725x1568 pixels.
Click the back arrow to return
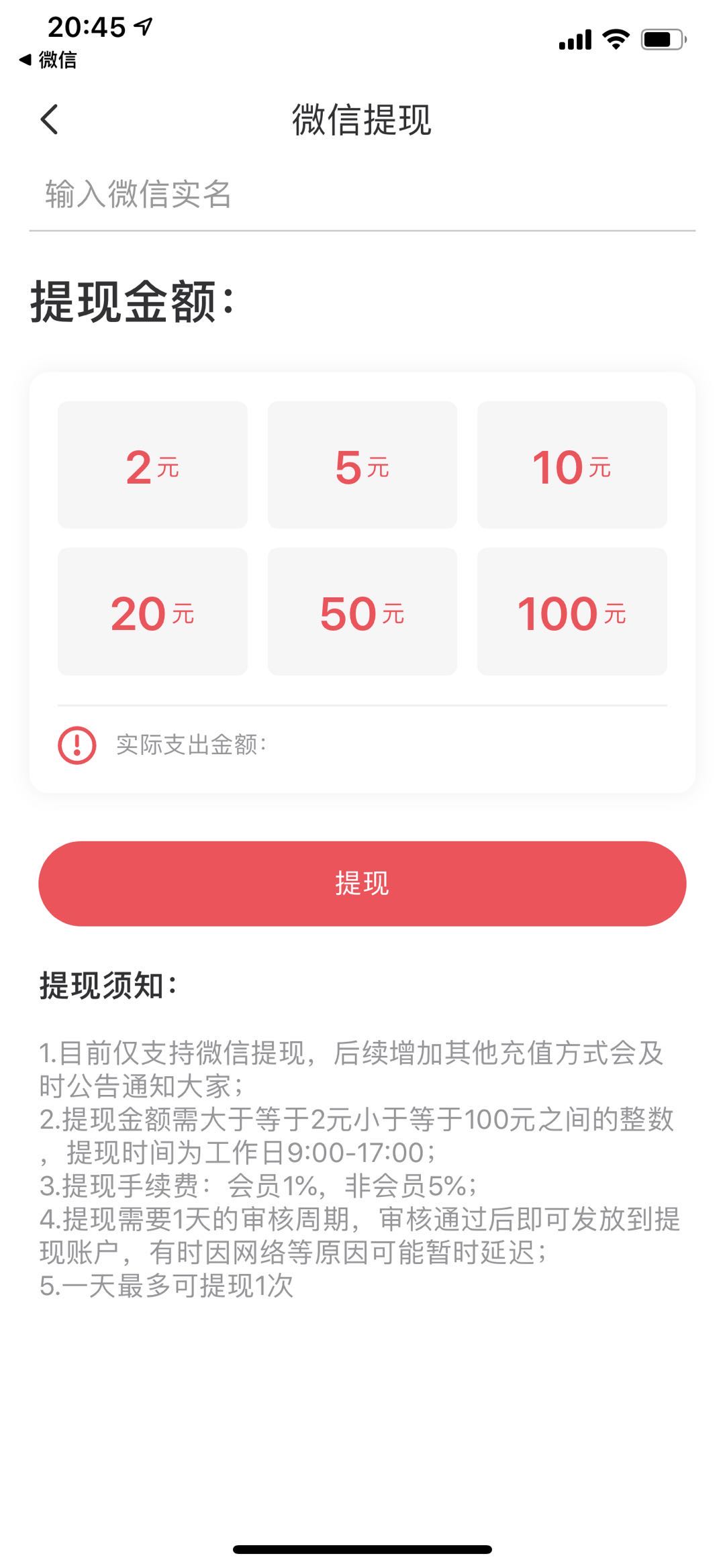50,118
